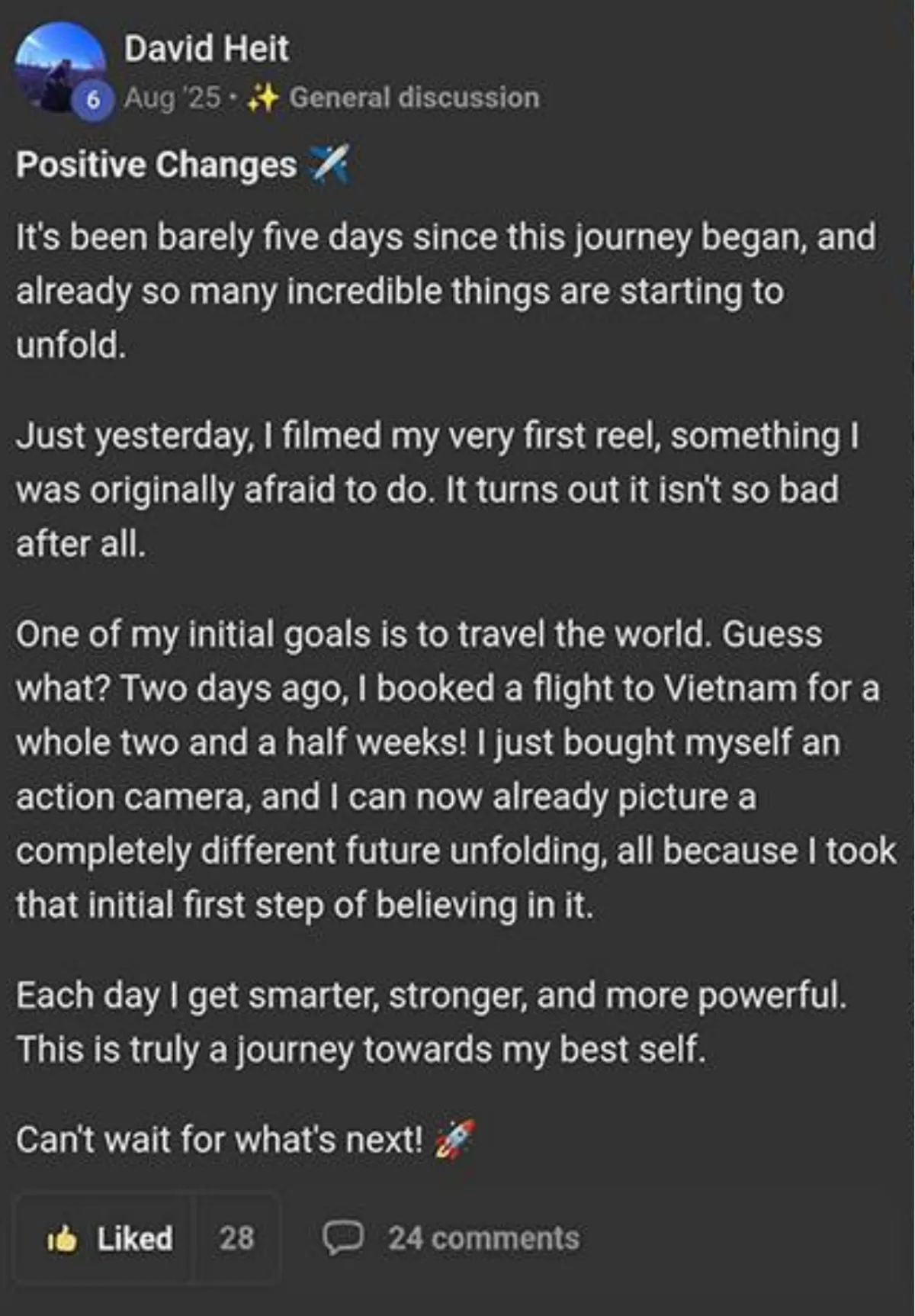Open the 24 comments

[451, 1238]
